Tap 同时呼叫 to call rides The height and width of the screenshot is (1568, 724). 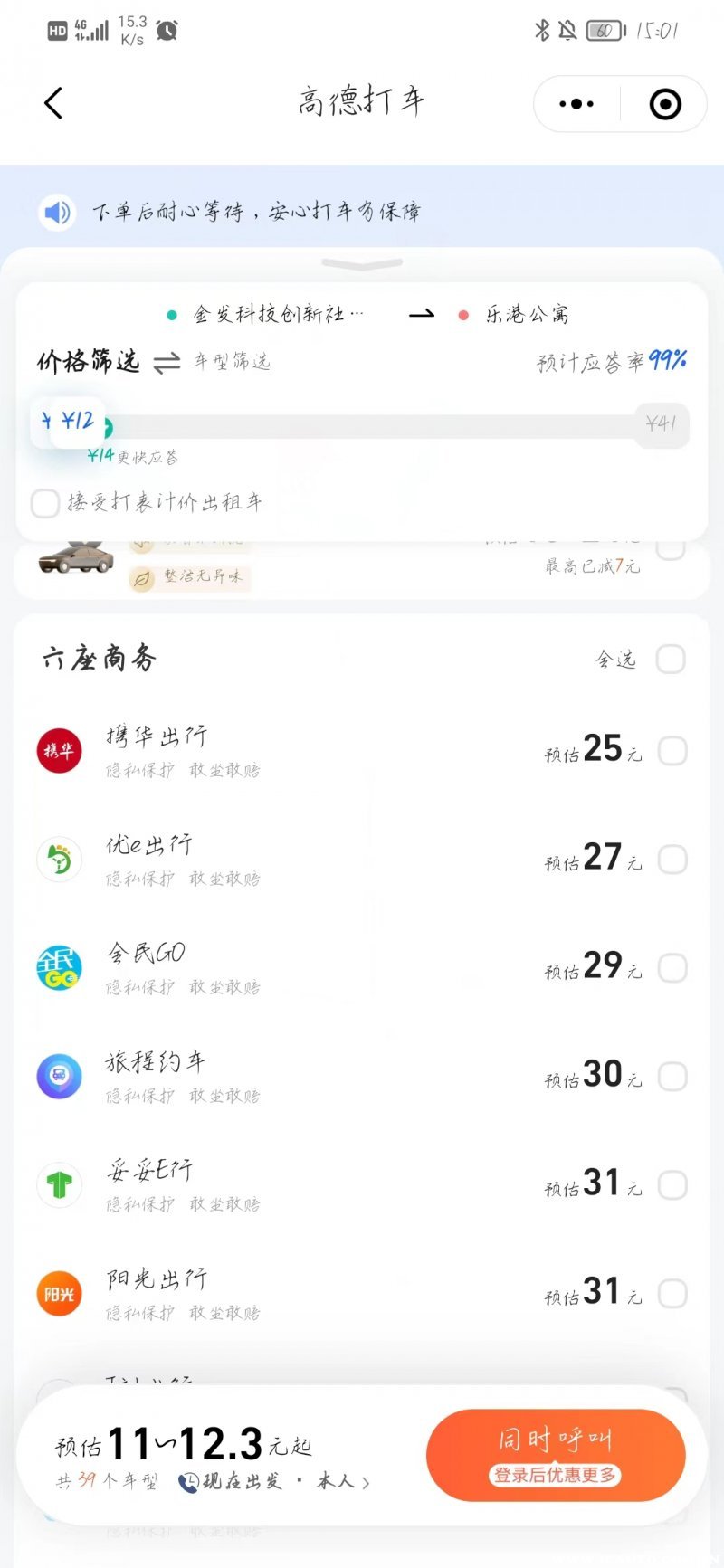click(556, 1455)
